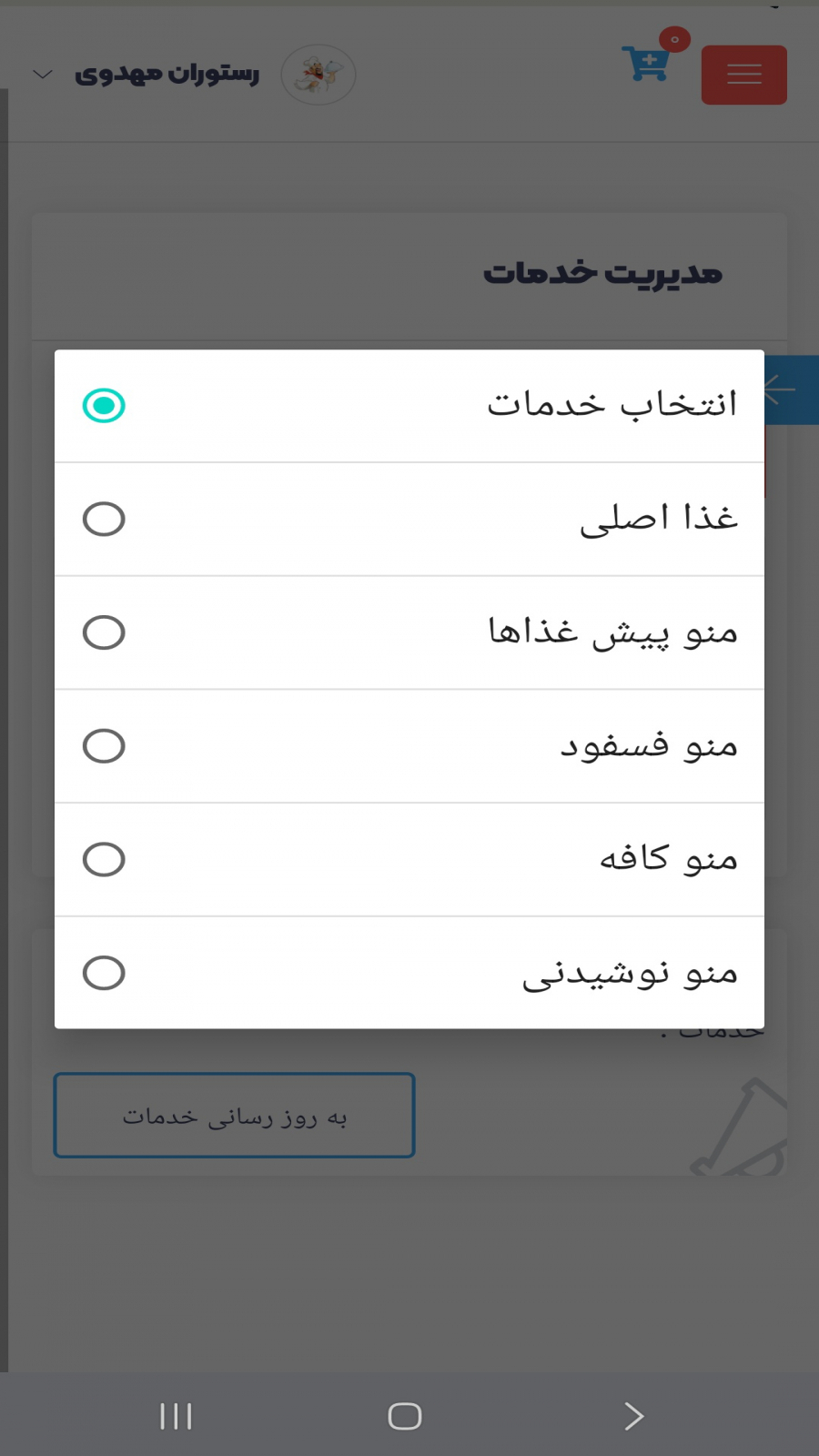819x1456 pixels.
Task: Open the مدیریت خدمات section header
Action: [603, 273]
